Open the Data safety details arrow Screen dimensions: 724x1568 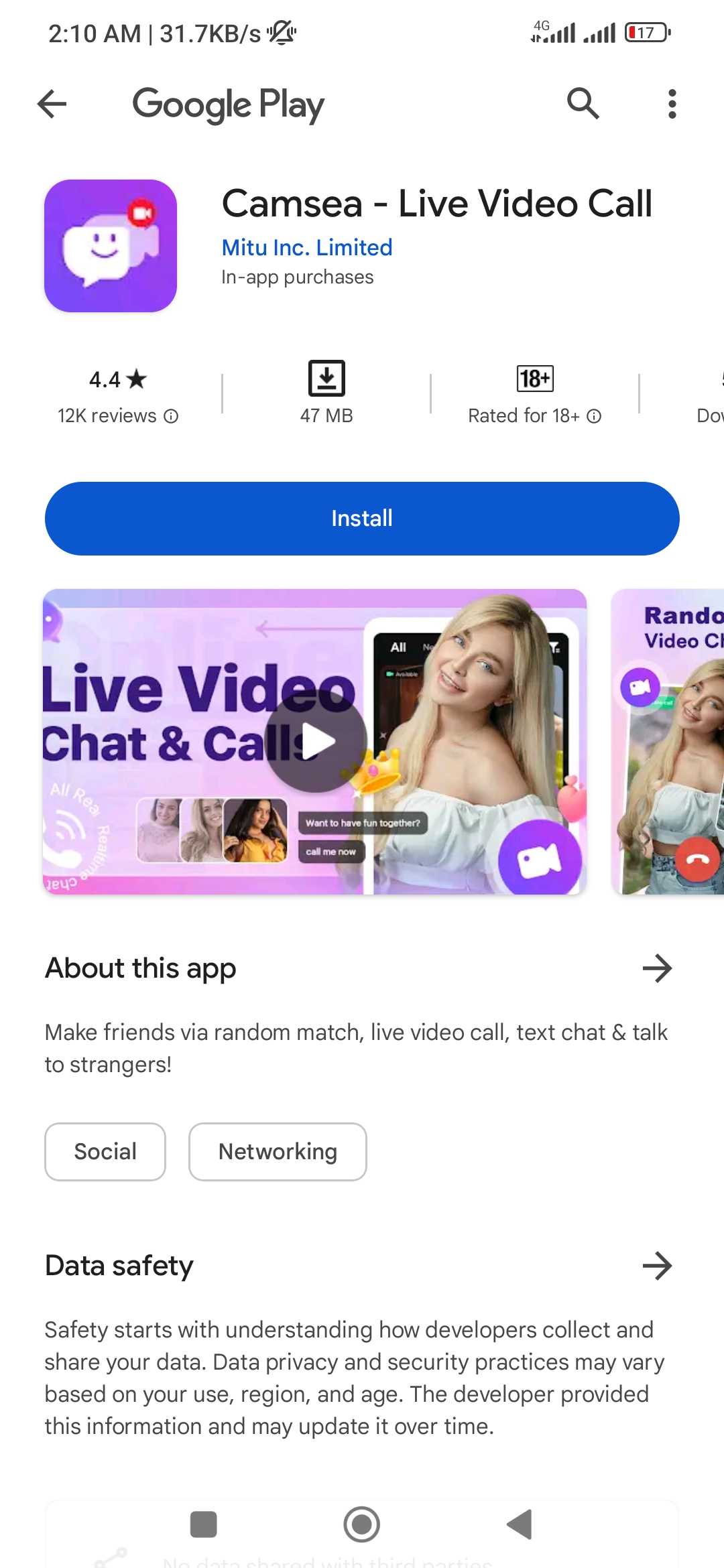pos(656,1266)
